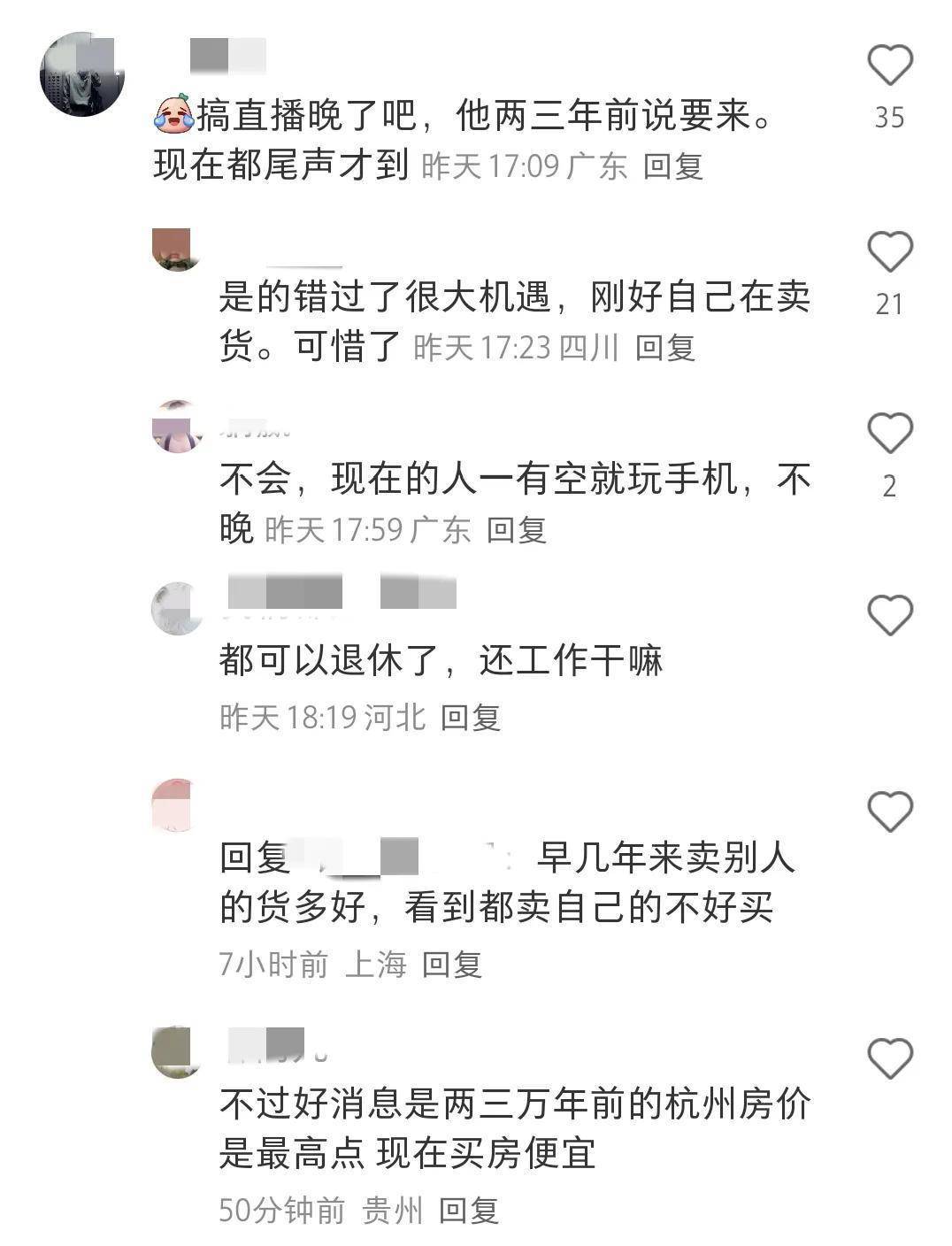The width and height of the screenshot is (952, 1246).
Task: Like the comment 都可以退休了，还工作干嘛
Action: pyautogui.click(x=889, y=615)
